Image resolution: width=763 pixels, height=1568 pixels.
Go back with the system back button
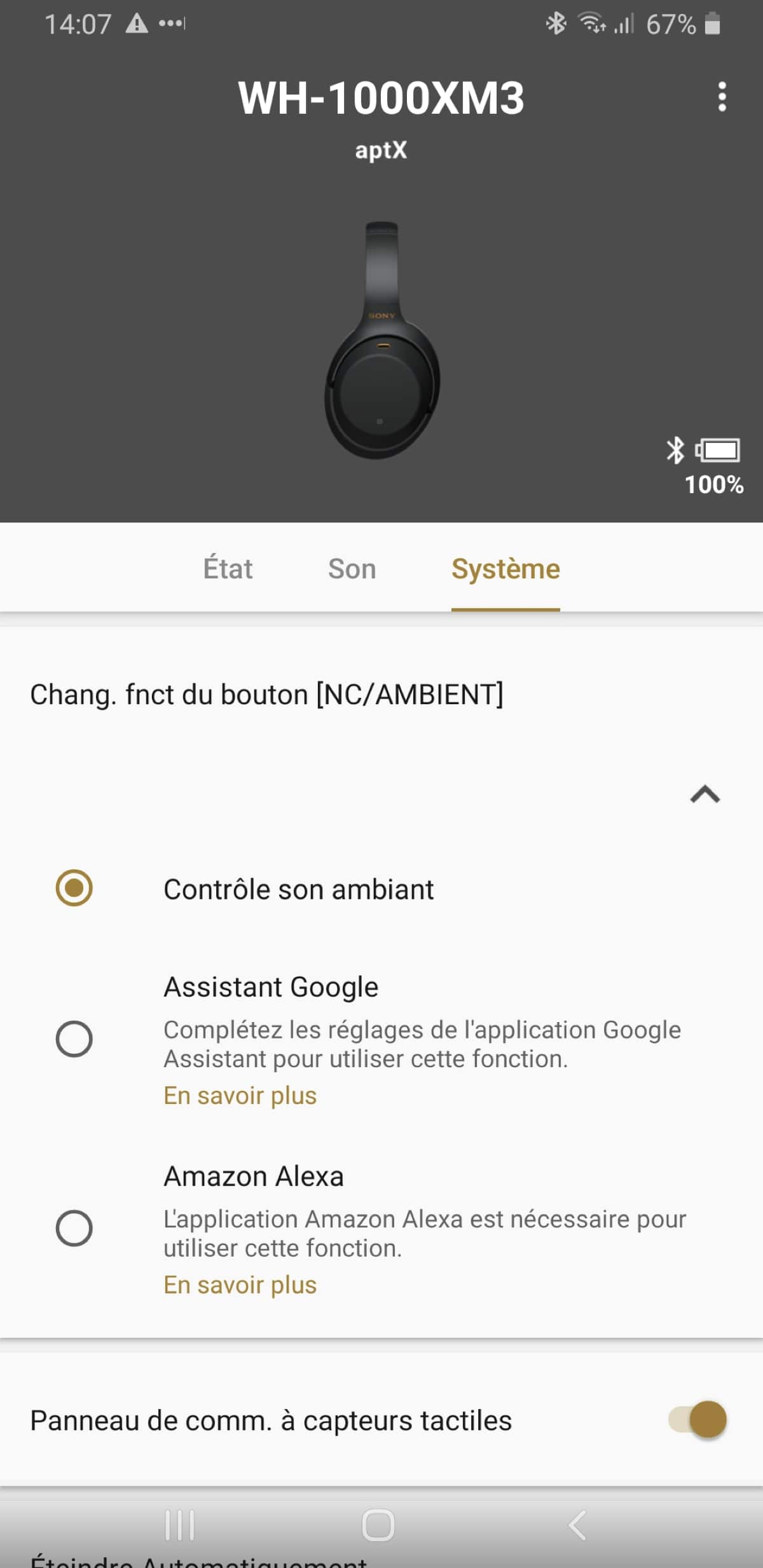577,1525
